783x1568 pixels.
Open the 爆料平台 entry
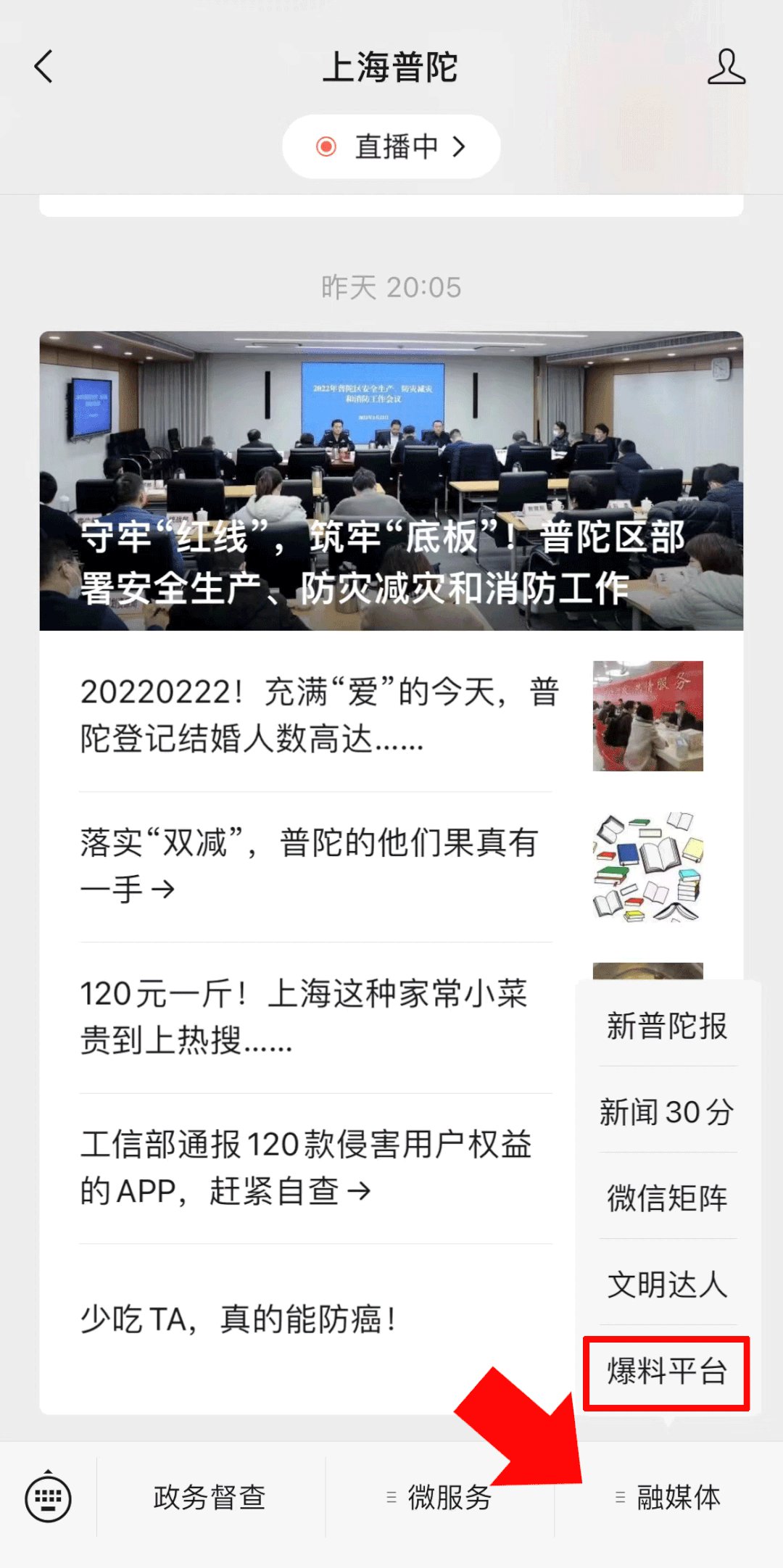[x=667, y=1372]
